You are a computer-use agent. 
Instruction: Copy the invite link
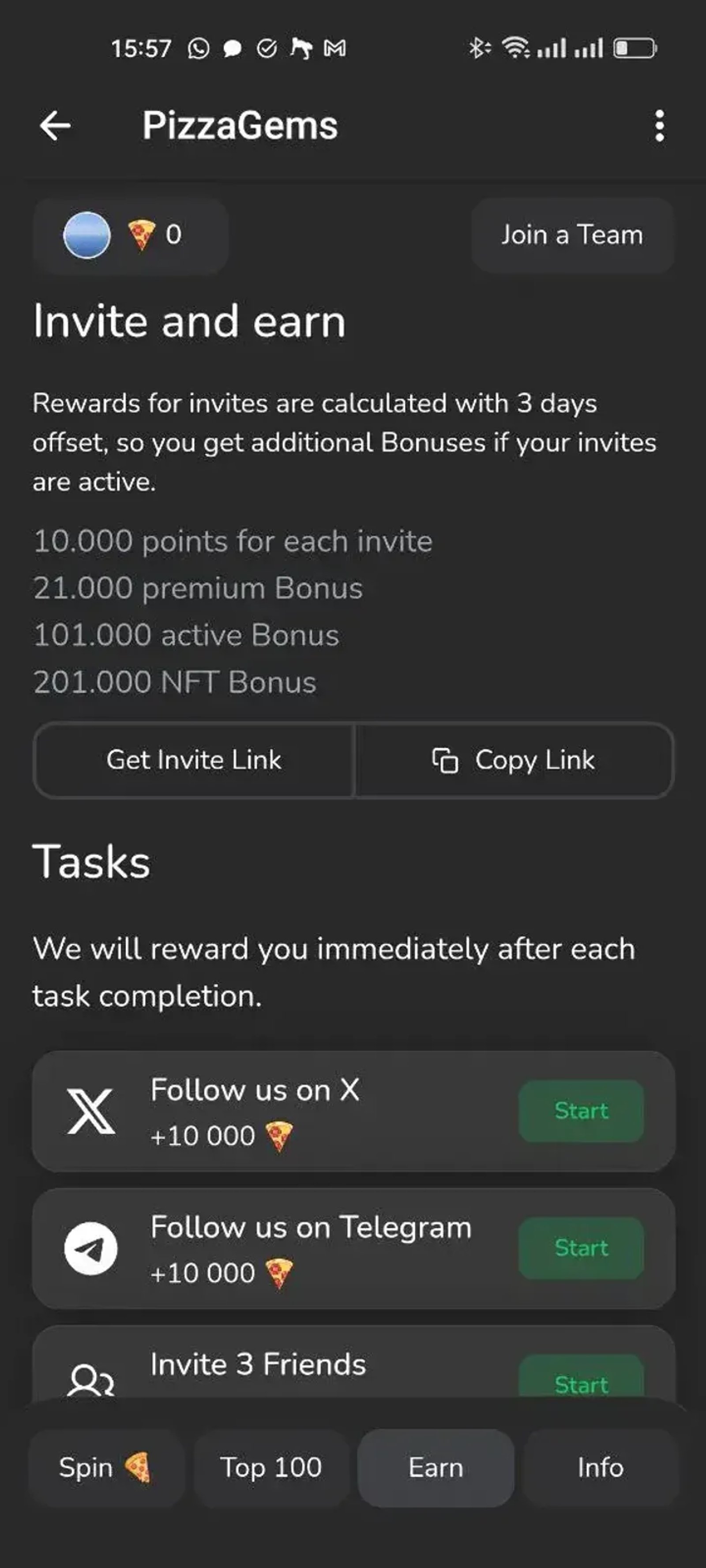(x=514, y=760)
